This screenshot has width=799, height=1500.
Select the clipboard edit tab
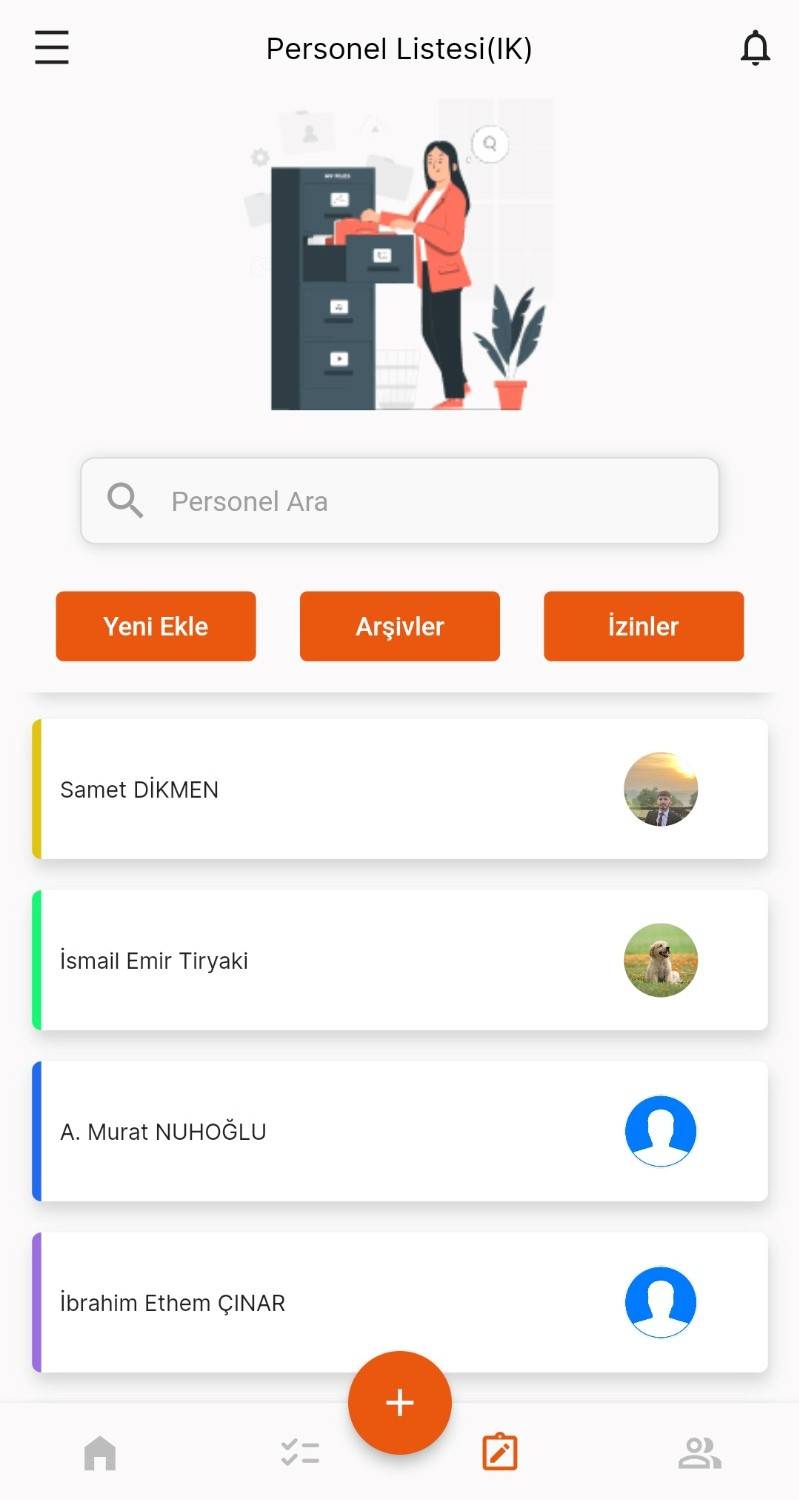[500, 1452]
